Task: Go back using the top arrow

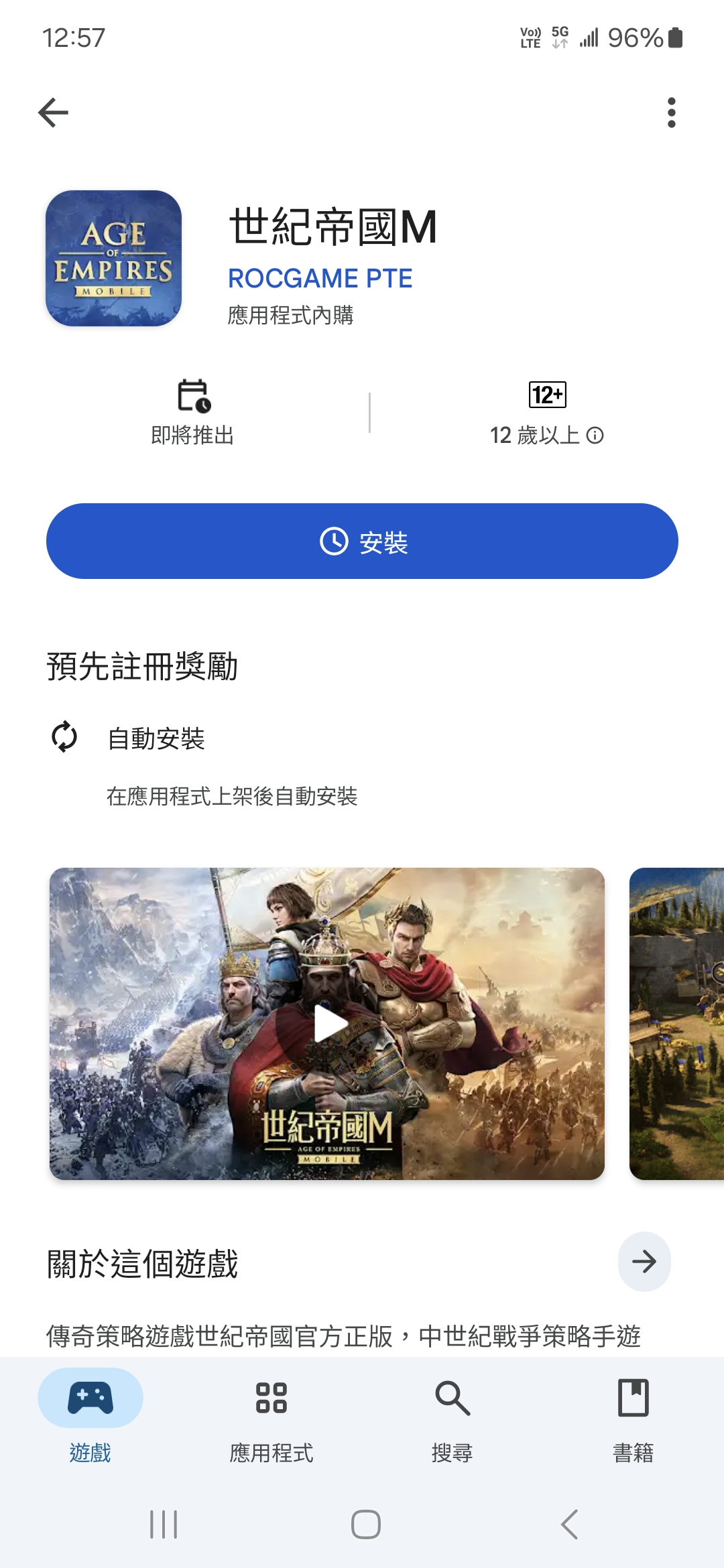Action: coord(54,113)
